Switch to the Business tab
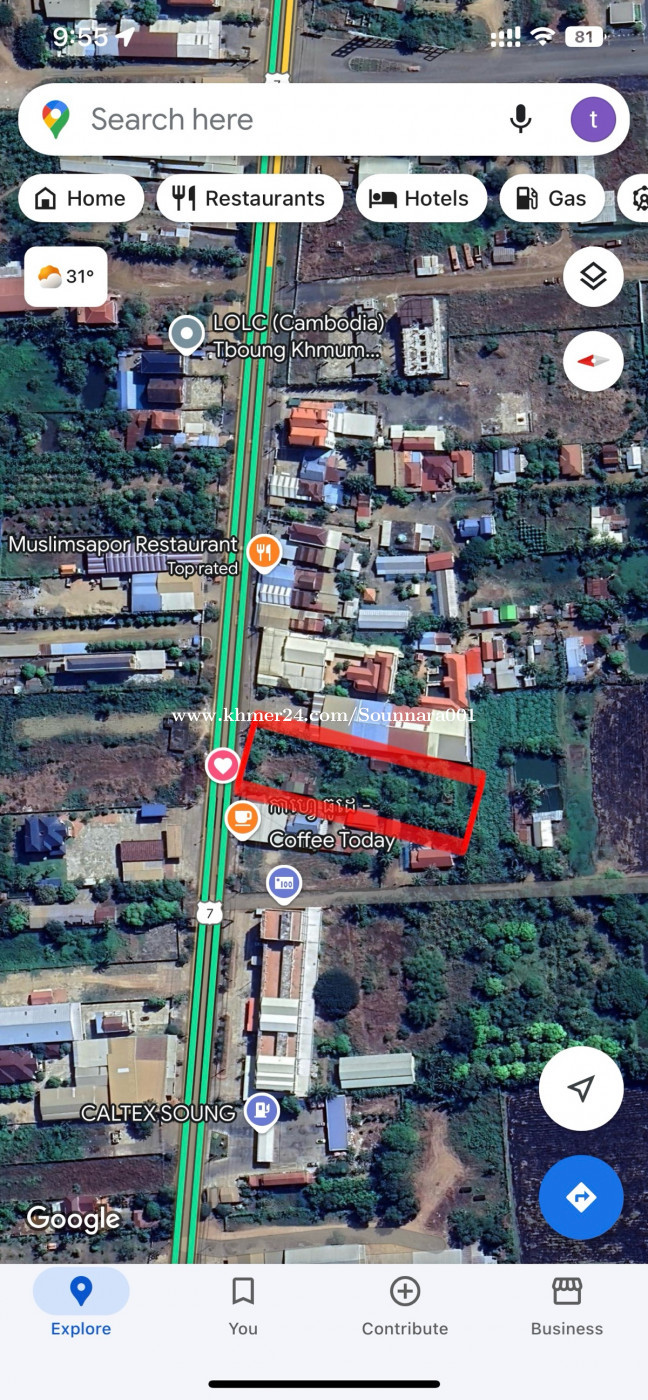The image size is (648, 1400). click(x=567, y=1307)
